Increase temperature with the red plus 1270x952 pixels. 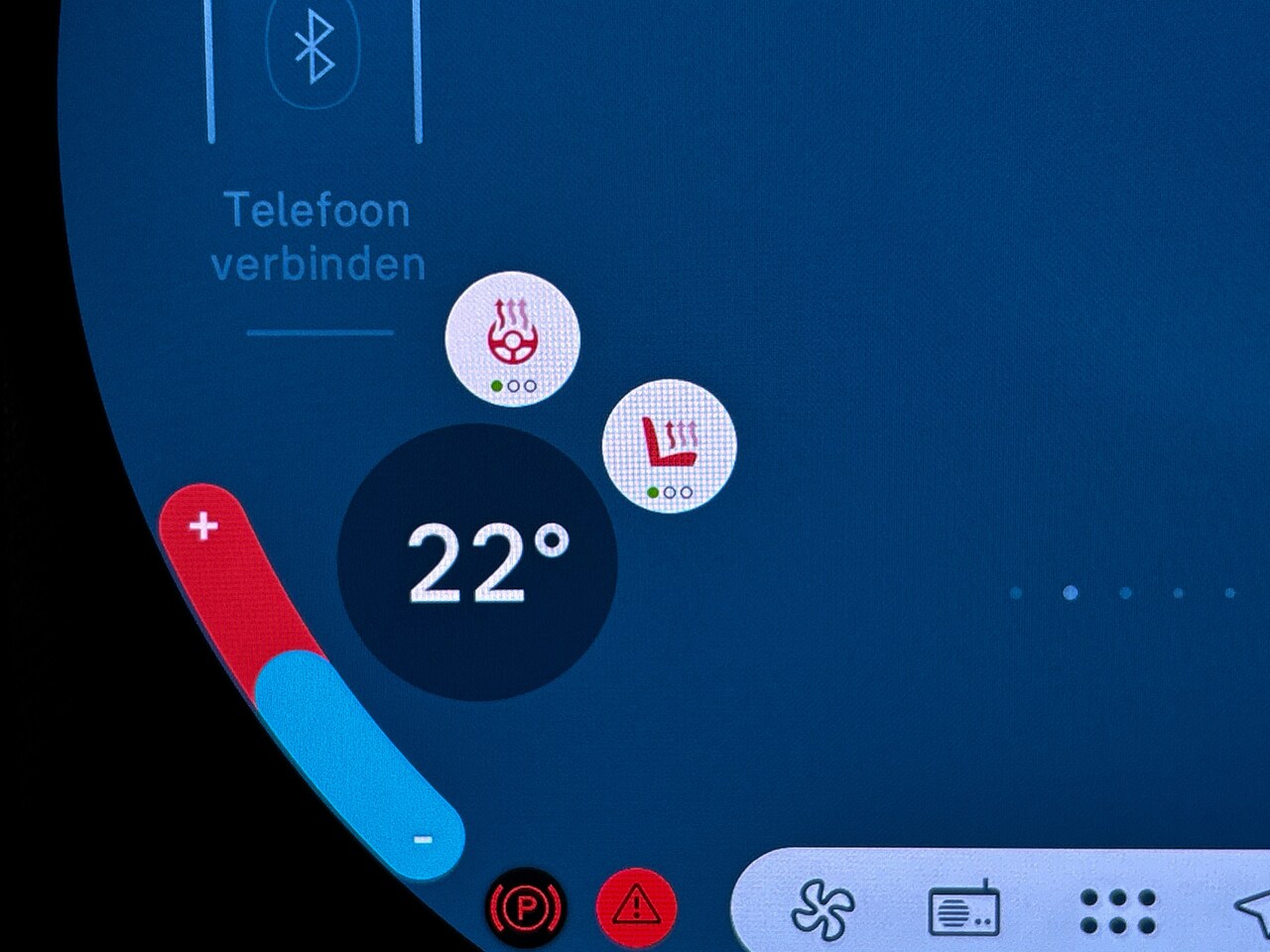[x=204, y=527]
